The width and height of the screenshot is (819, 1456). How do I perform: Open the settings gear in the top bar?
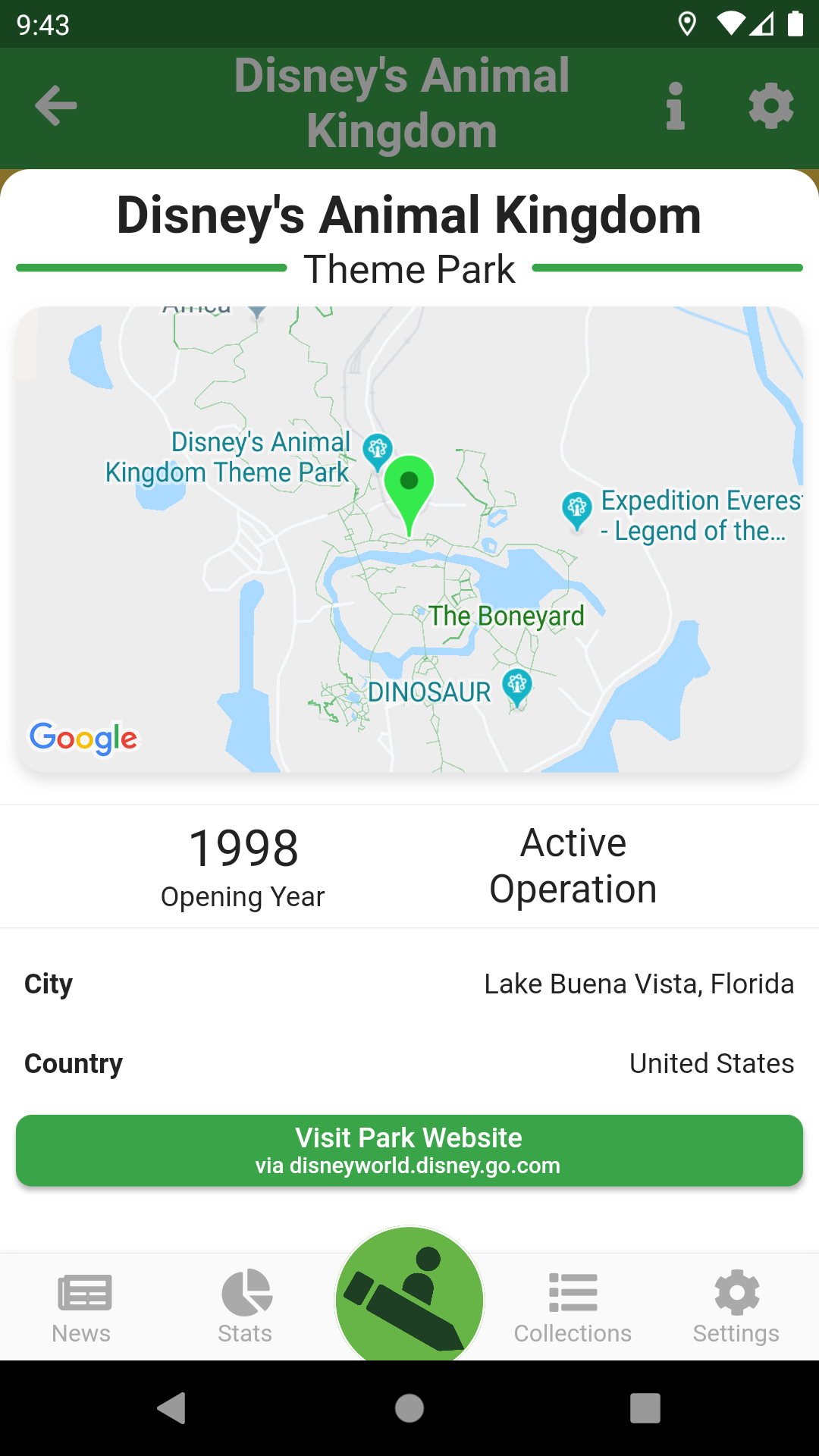(x=772, y=107)
